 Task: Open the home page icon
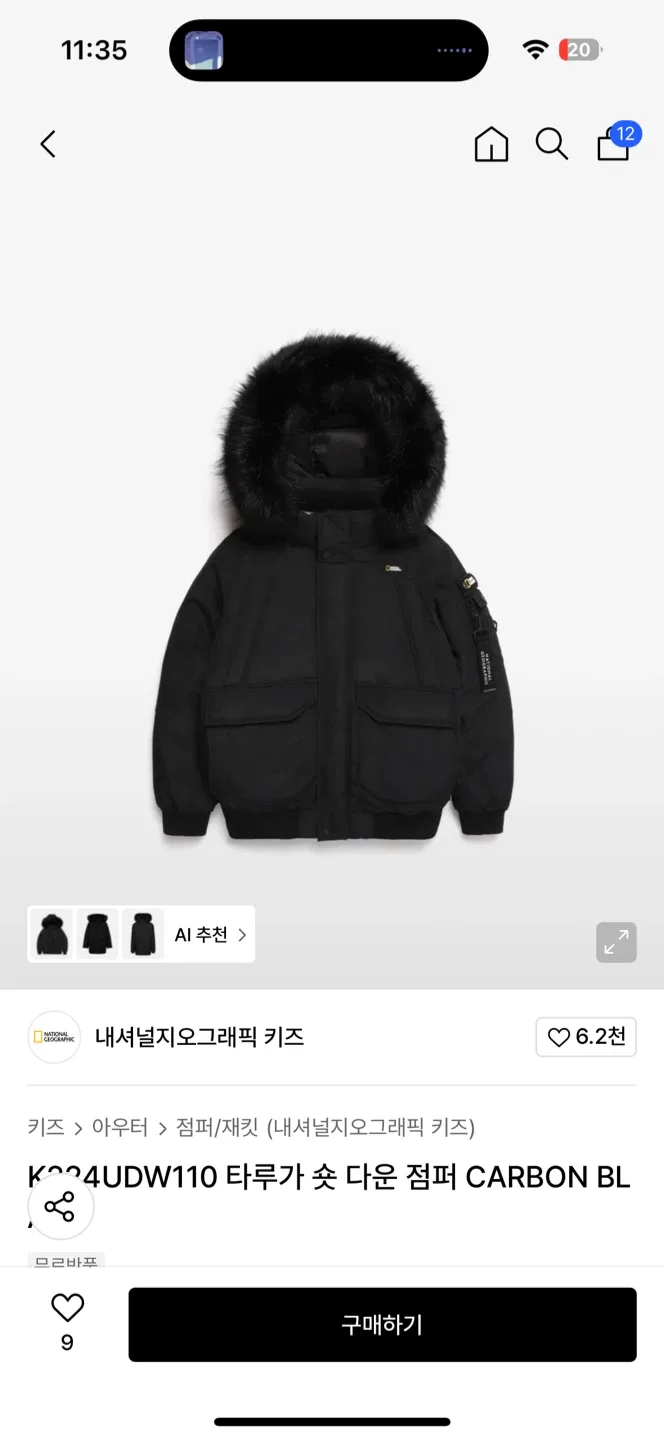(x=491, y=144)
